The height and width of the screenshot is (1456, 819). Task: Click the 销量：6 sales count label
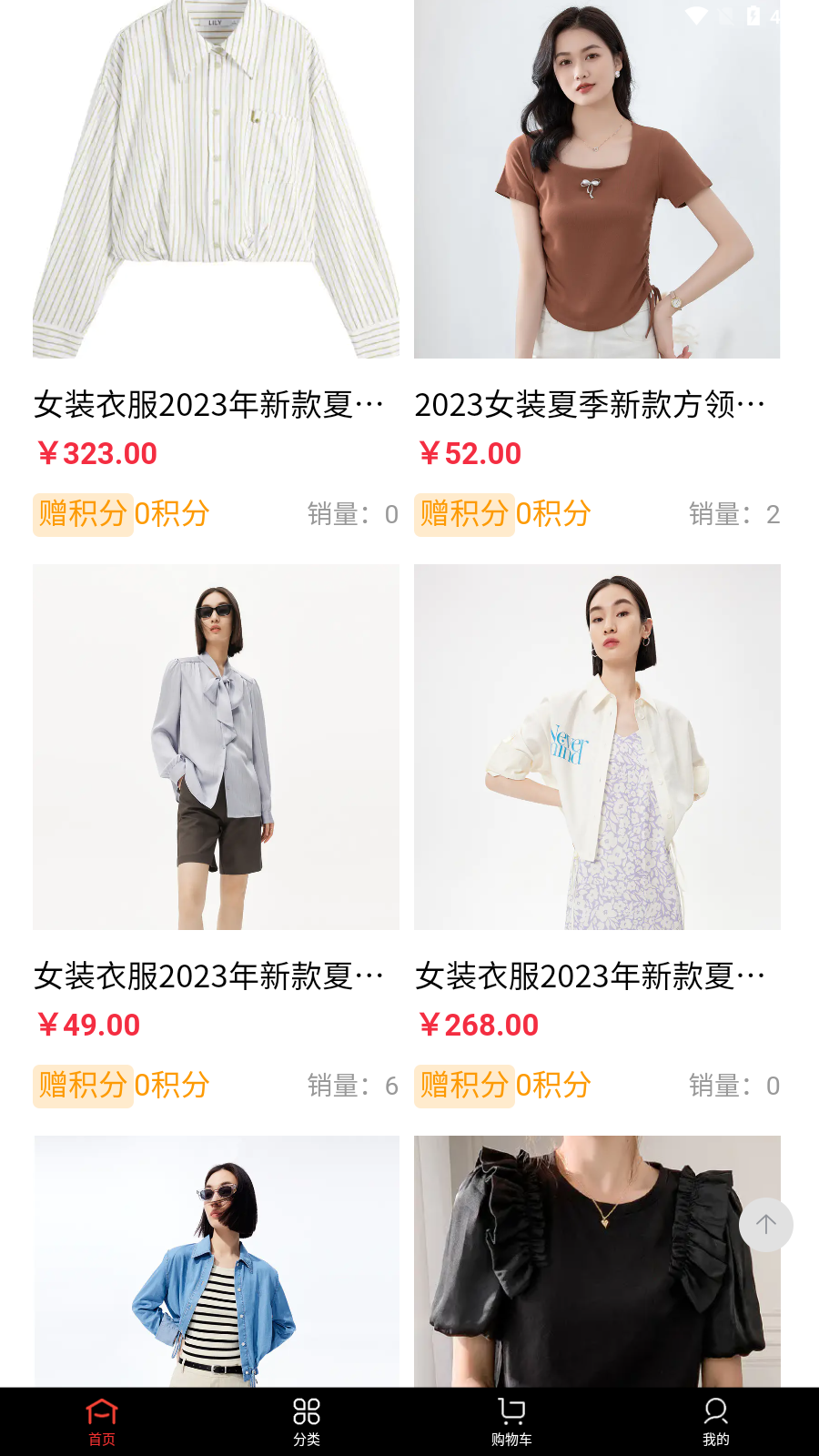click(x=353, y=1086)
